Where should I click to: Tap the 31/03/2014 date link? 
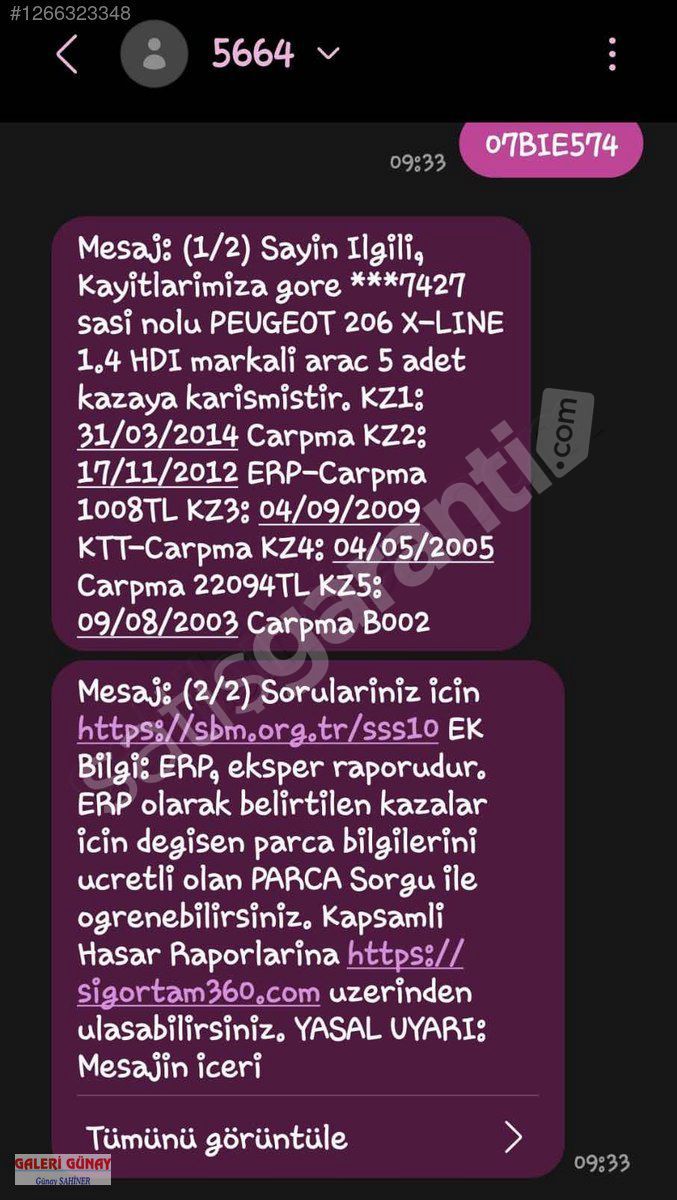(x=158, y=436)
